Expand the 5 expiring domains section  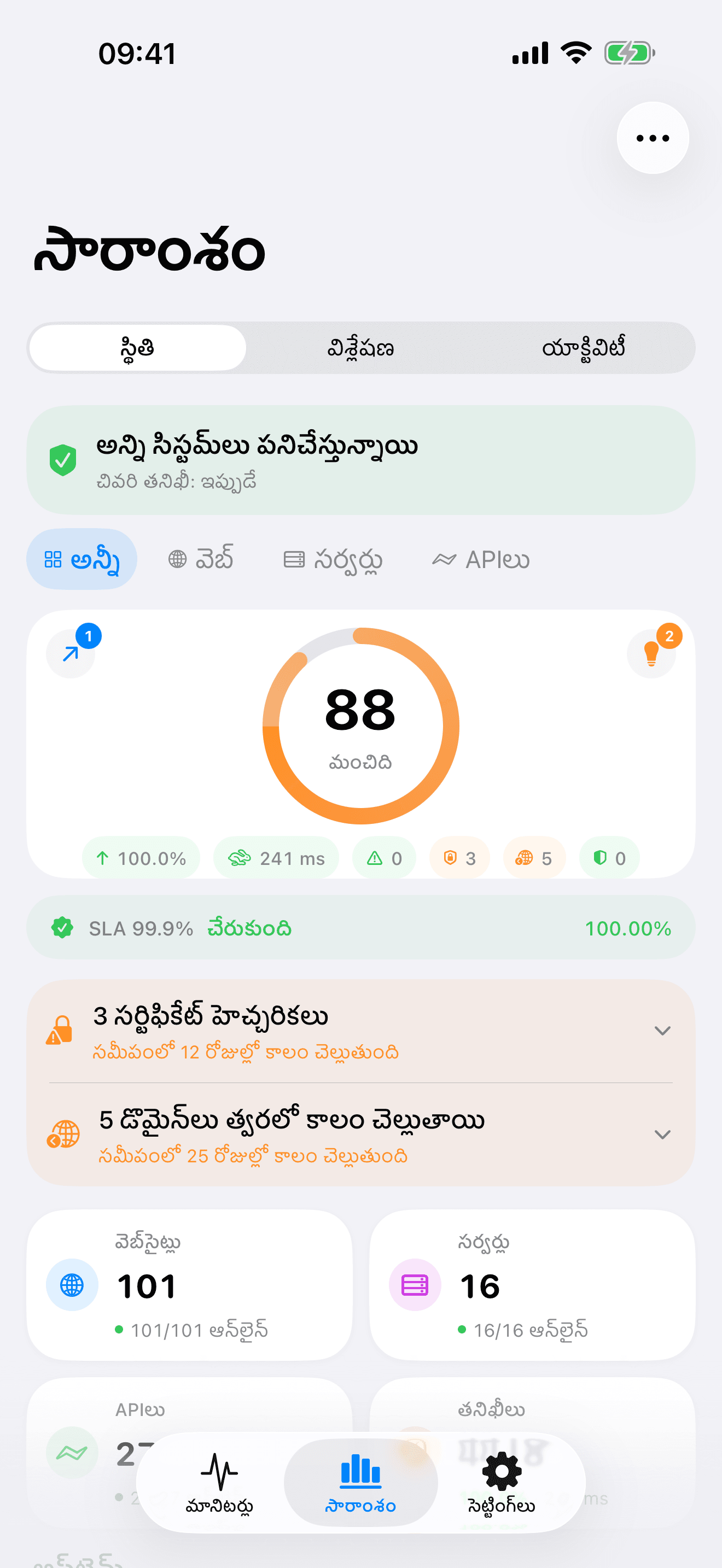663,1134
